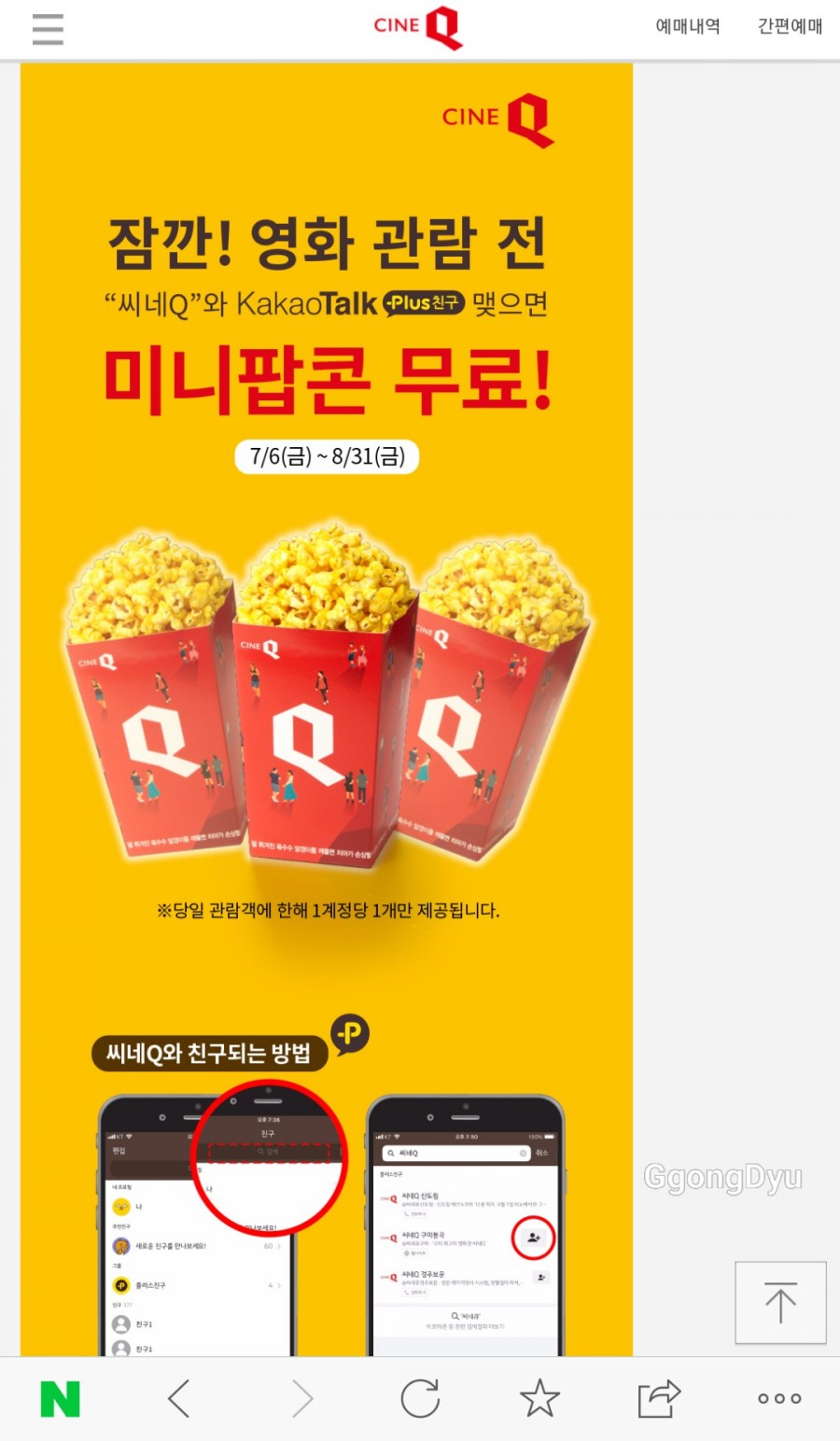Bookmark this page with the star
Screen dimensions: 840x1441
539,1399
